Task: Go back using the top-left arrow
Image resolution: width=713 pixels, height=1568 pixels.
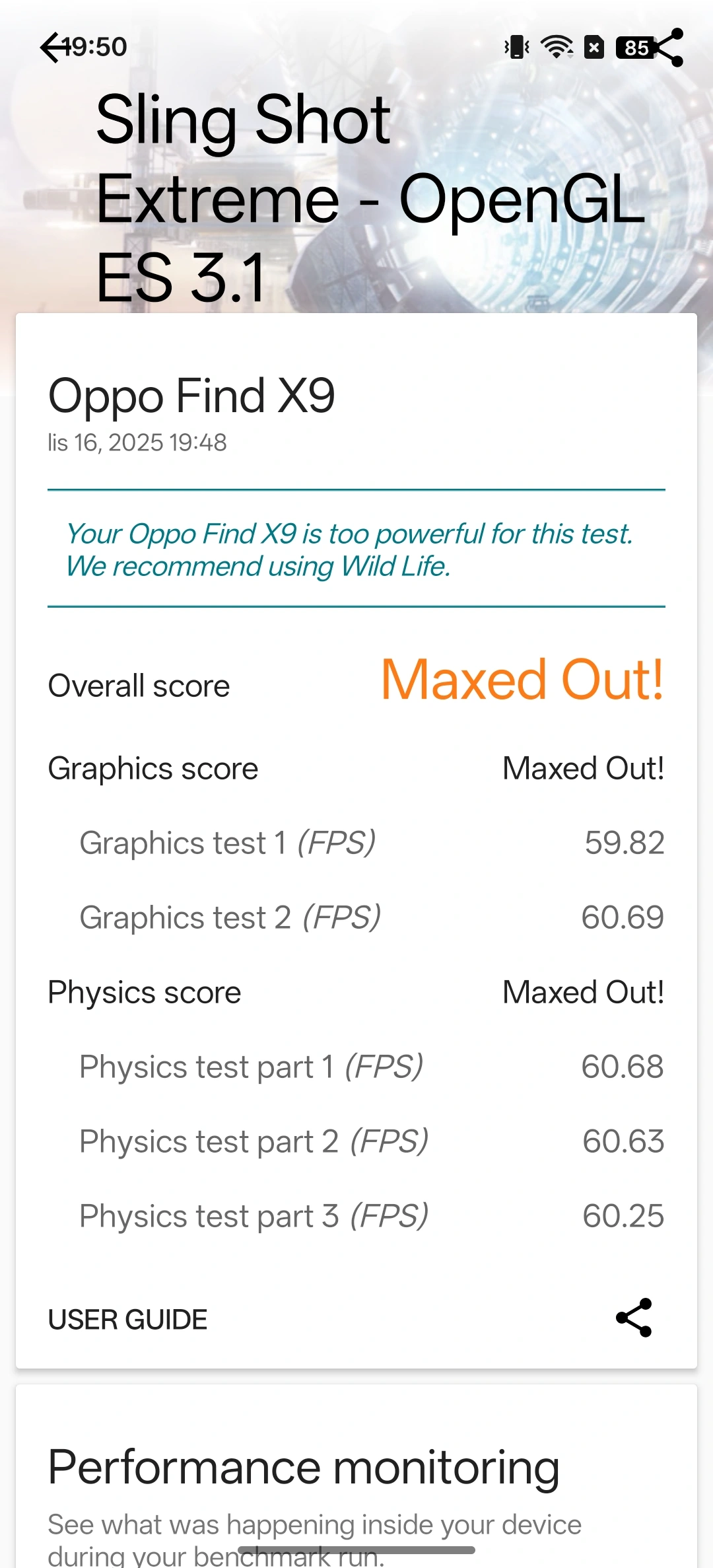Action: pos(55,48)
